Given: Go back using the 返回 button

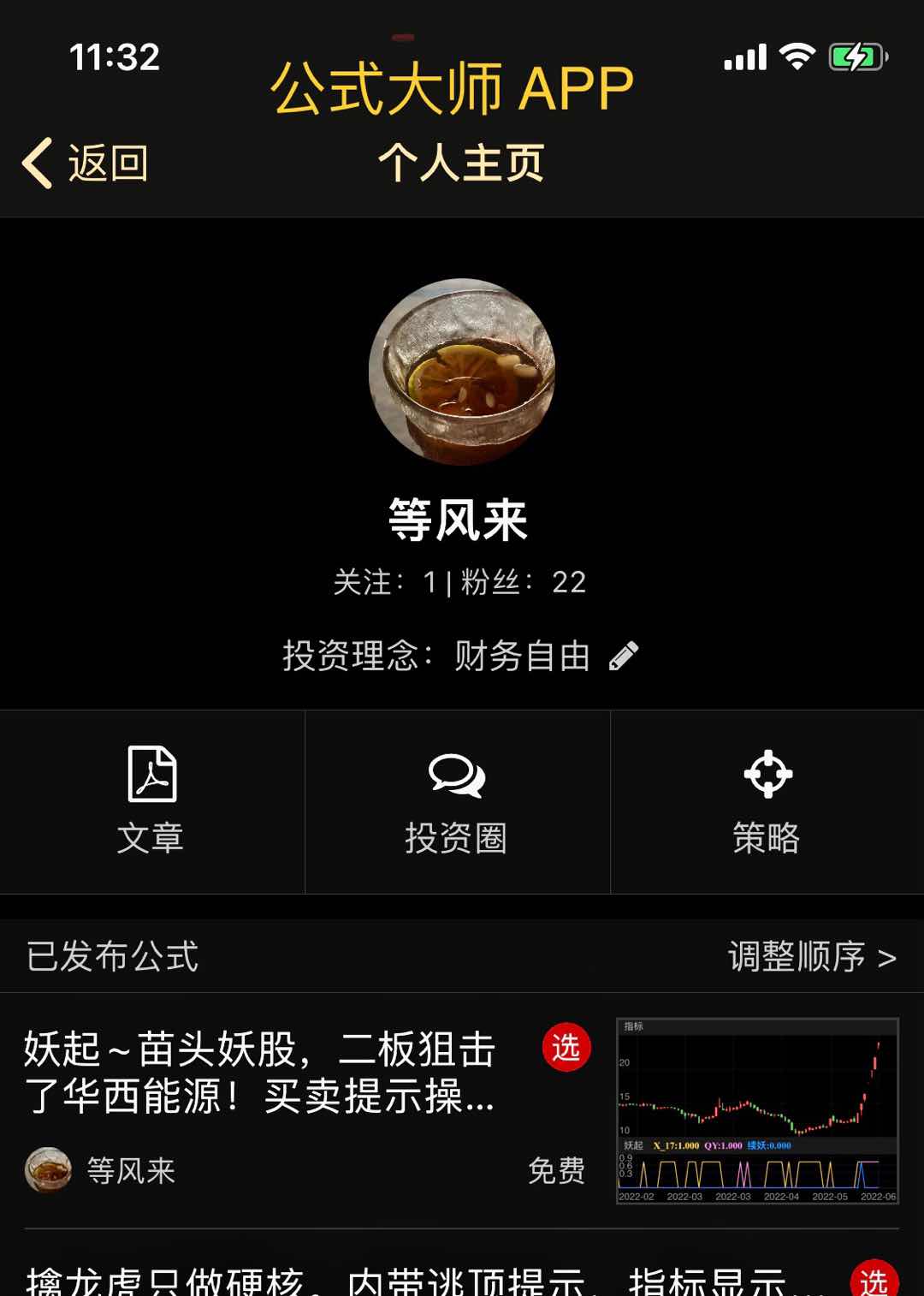Looking at the screenshot, I should (86, 163).
